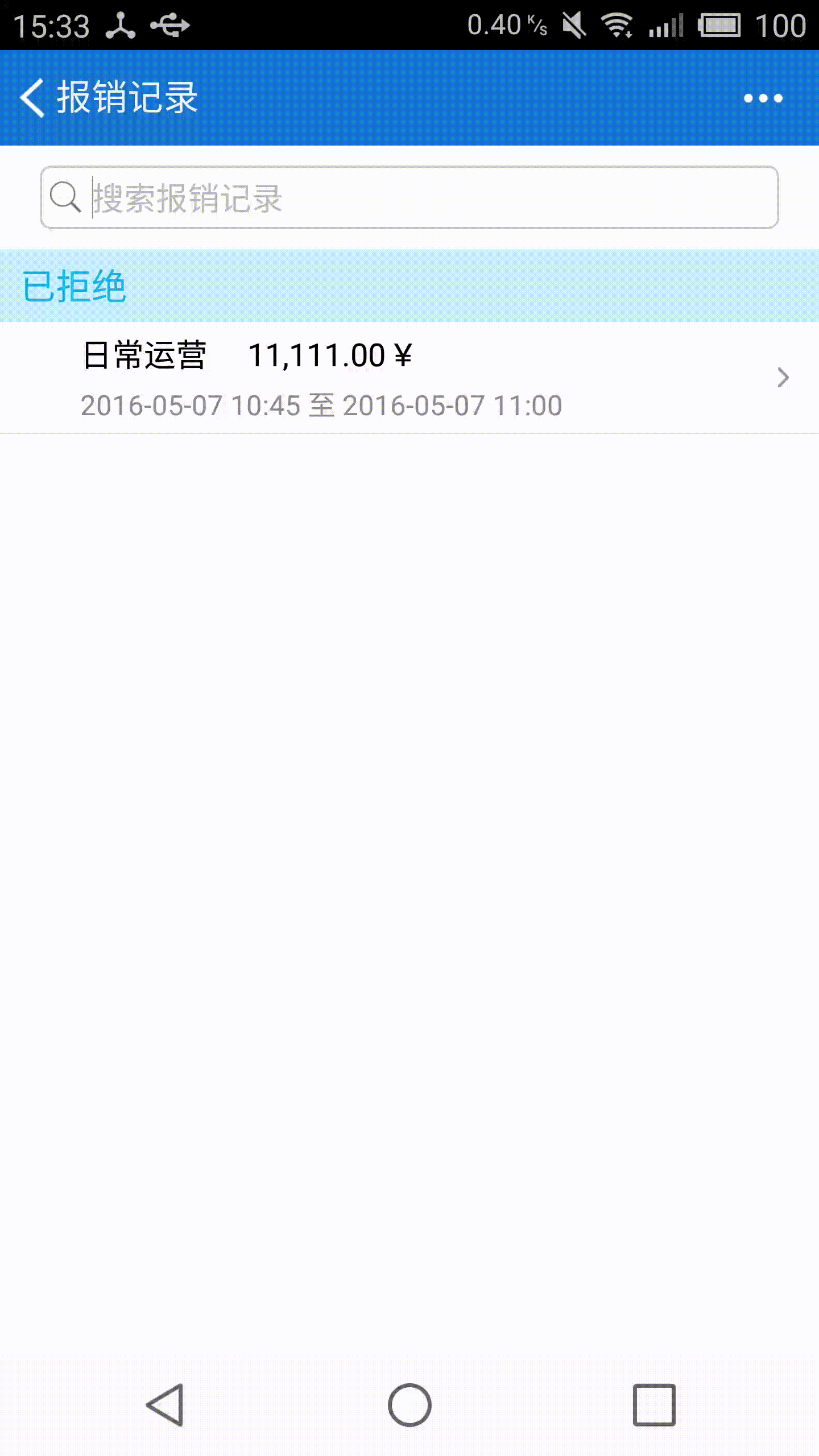Open details via the right-pointing chevron
Image resolution: width=819 pixels, height=1456 pixels.
[785, 377]
